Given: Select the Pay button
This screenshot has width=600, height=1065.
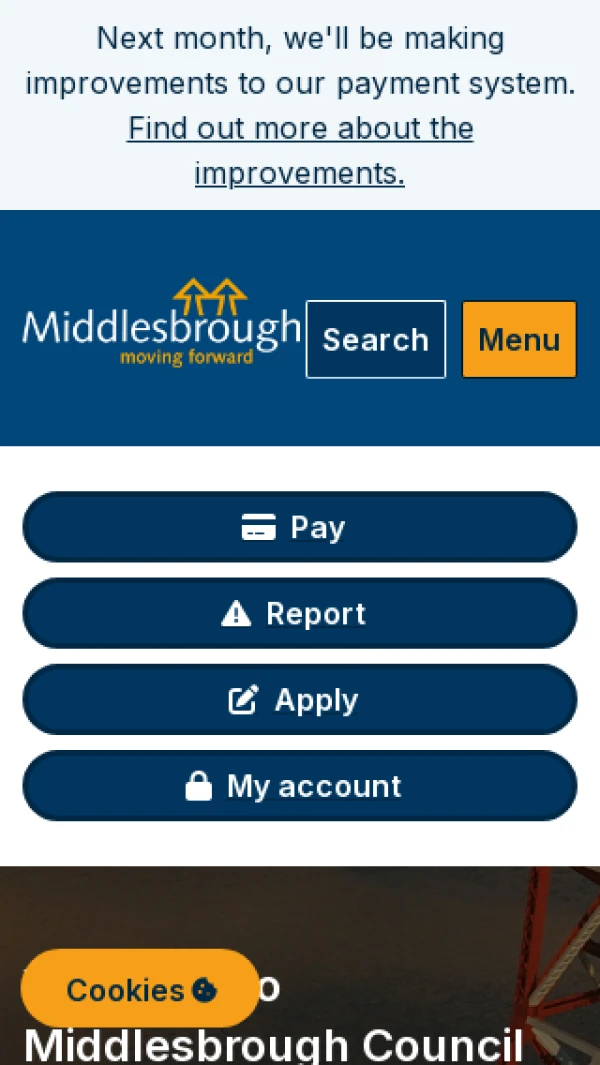Looking at the screenshot, I should click(300, 527).
